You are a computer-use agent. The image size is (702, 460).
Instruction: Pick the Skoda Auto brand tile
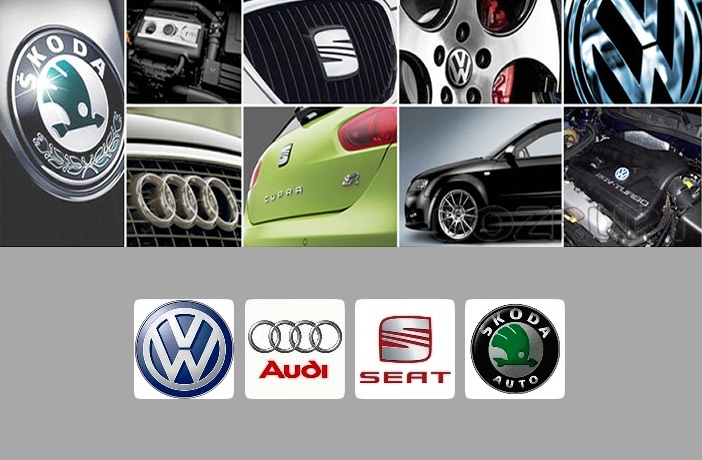click(514, 349)
